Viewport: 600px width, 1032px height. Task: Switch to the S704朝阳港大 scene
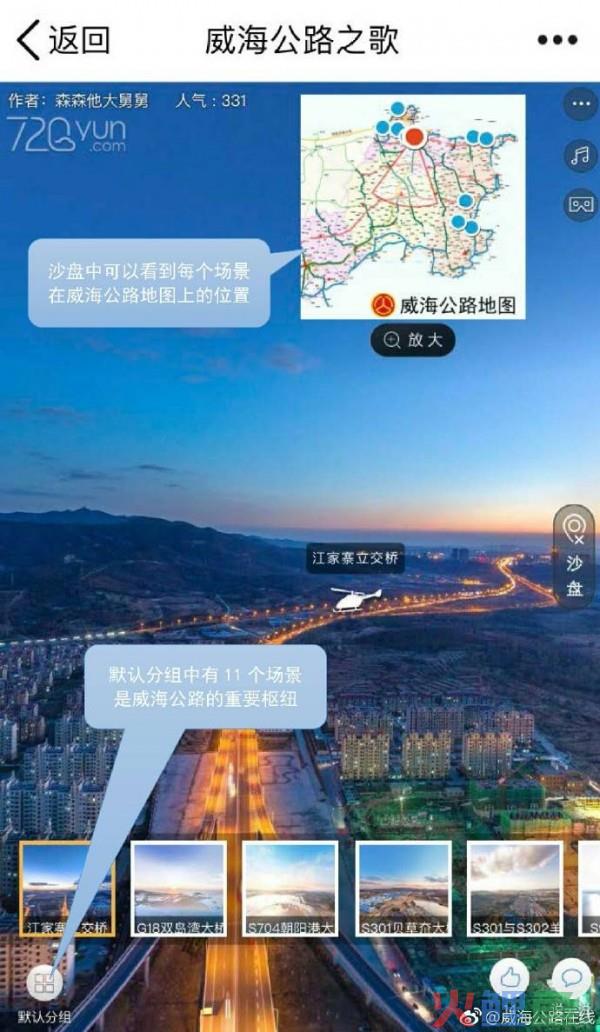click(290, 888)
